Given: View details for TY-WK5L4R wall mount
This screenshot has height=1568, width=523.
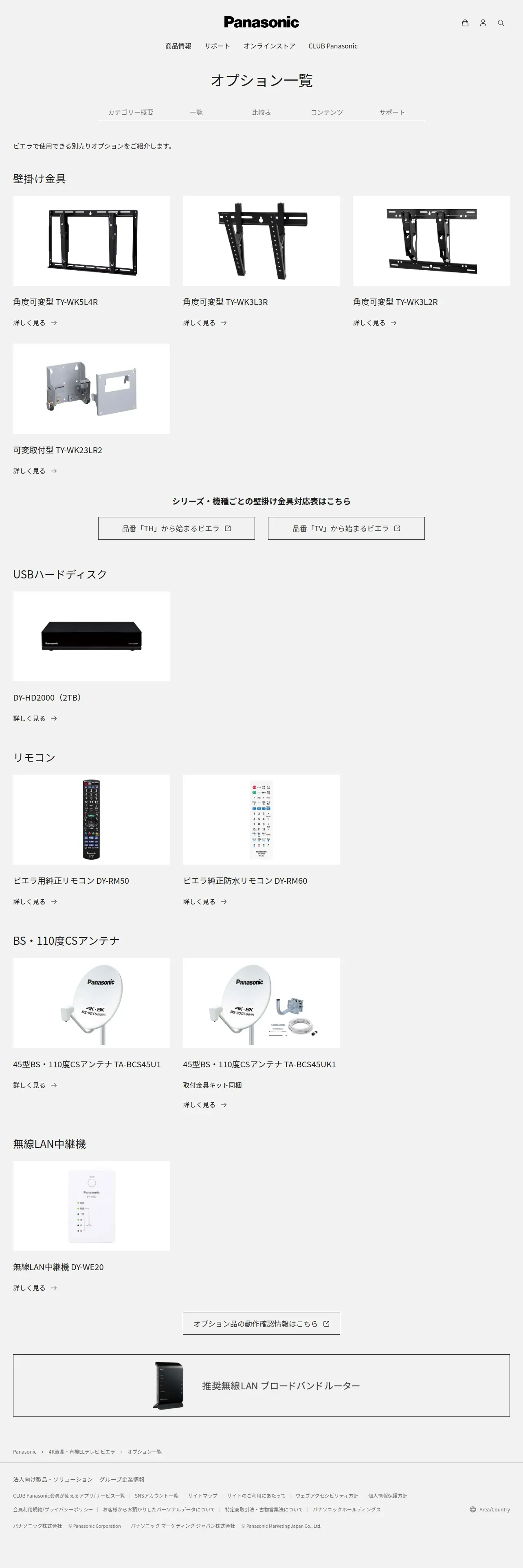Looking at the screenshot, I should tap(35, 323).
